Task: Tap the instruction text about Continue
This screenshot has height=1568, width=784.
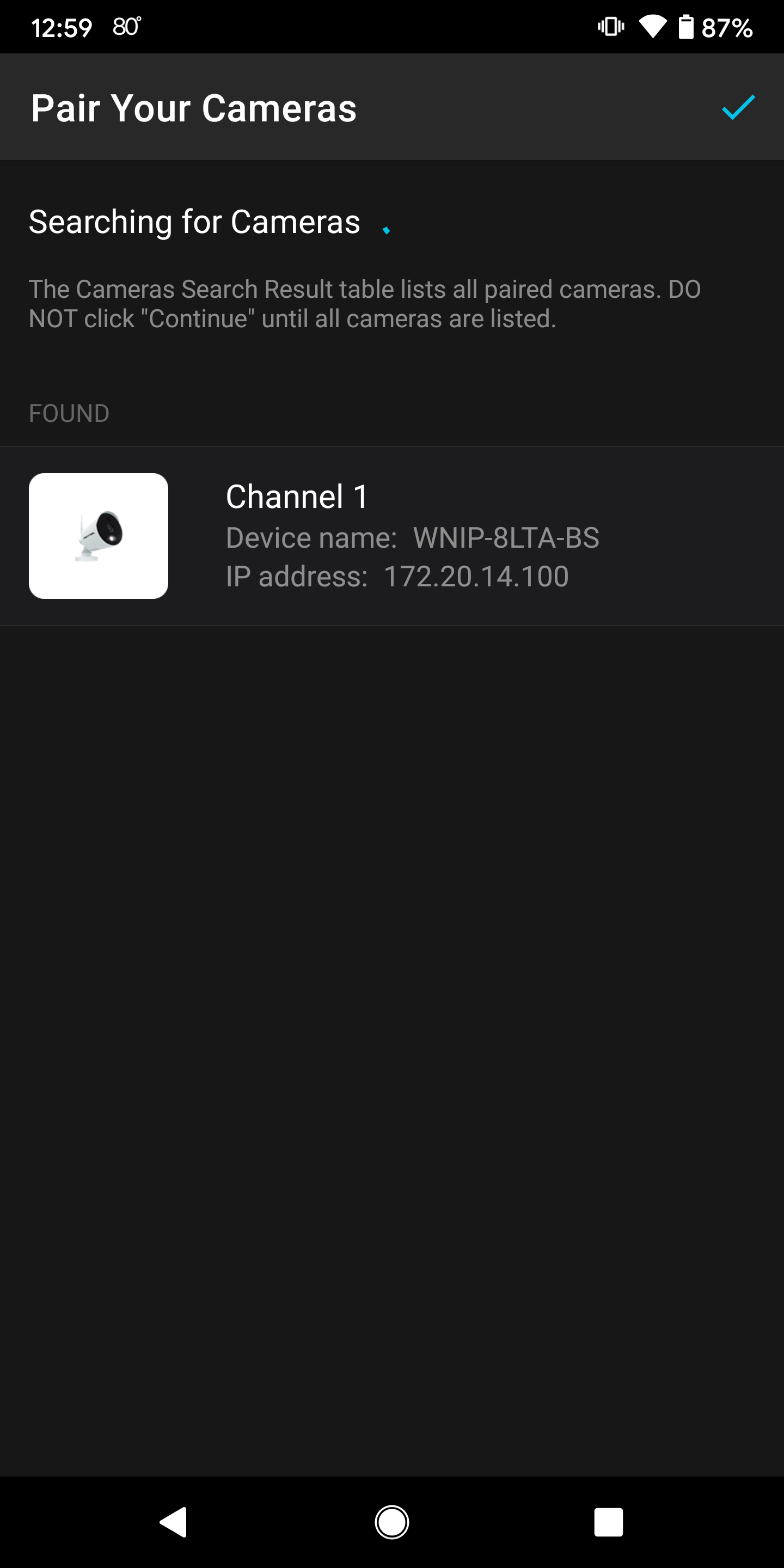Action: [x=365, y=303]
